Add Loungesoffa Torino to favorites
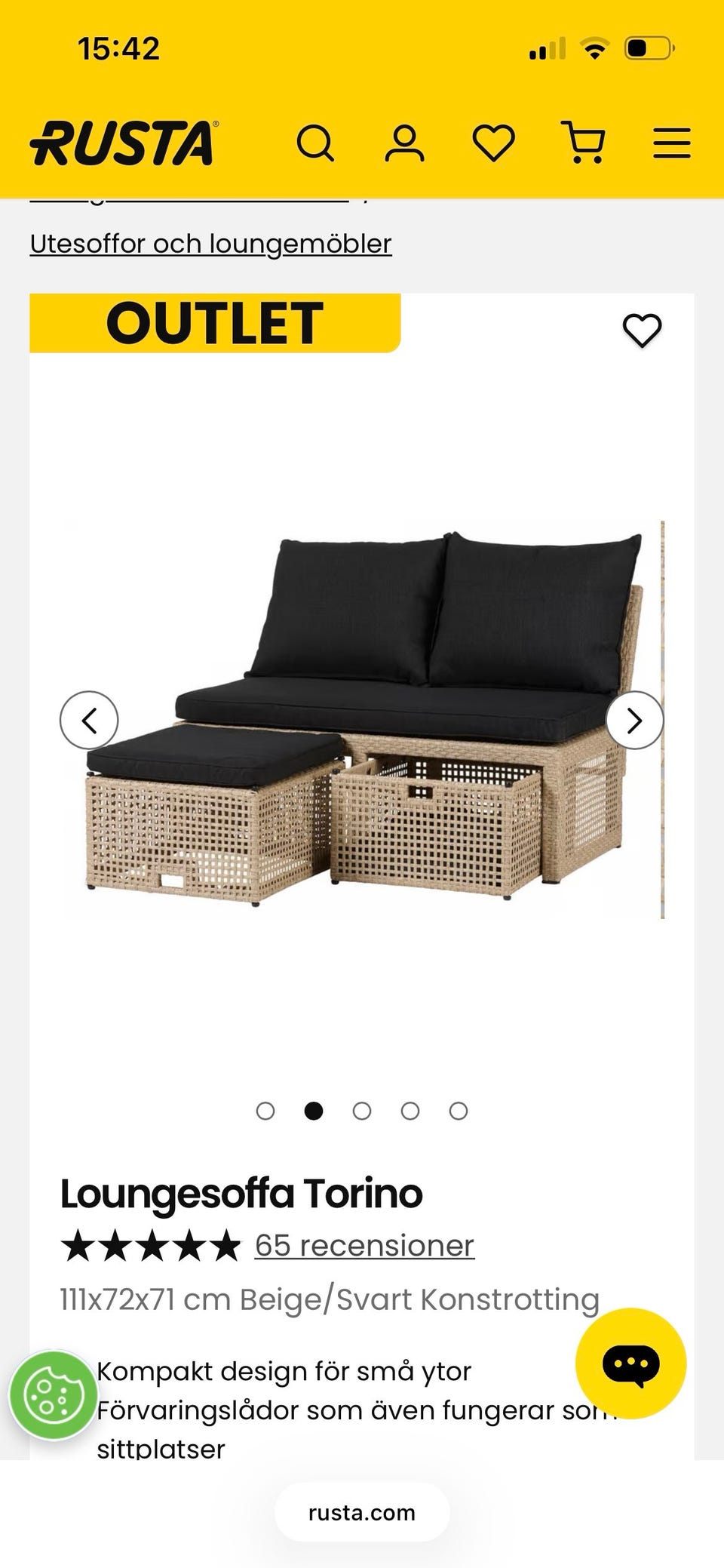The width and height of the screenshot is (724, 1568). pos(642,330)
